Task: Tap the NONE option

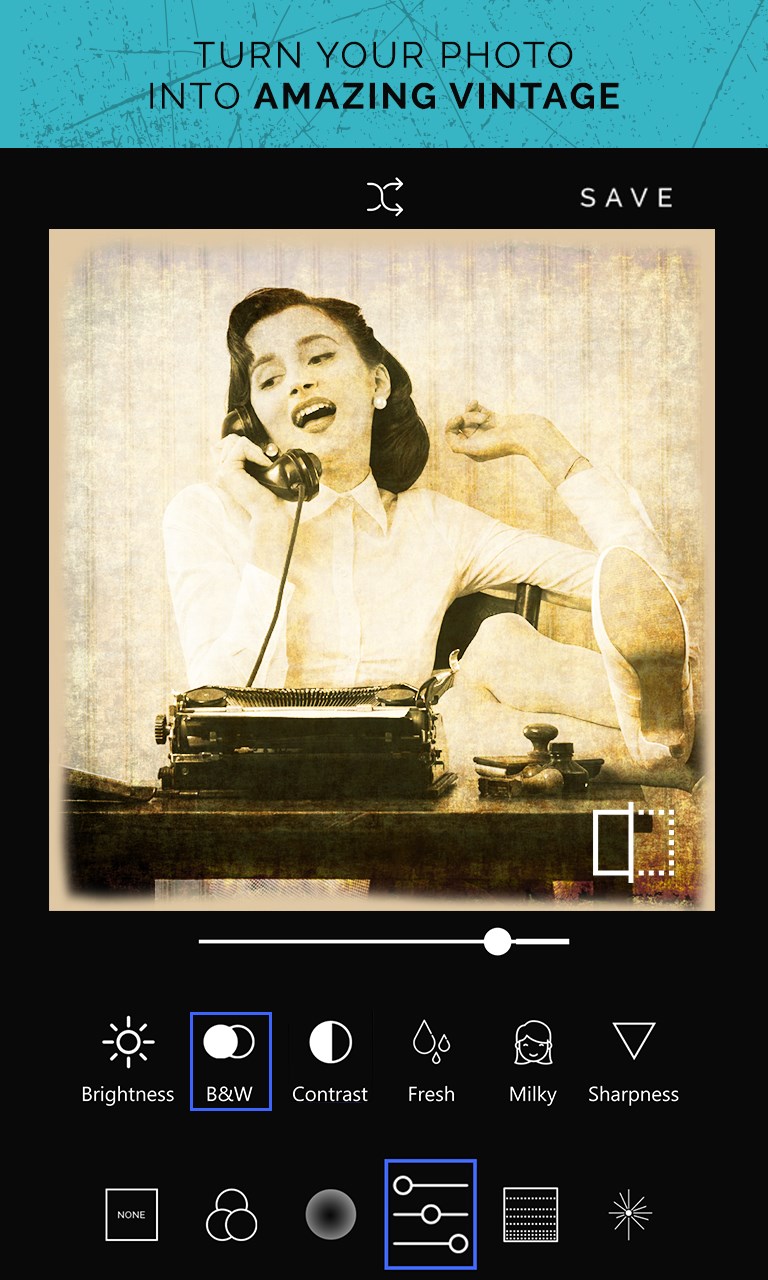Action: tap(131, 1214)
